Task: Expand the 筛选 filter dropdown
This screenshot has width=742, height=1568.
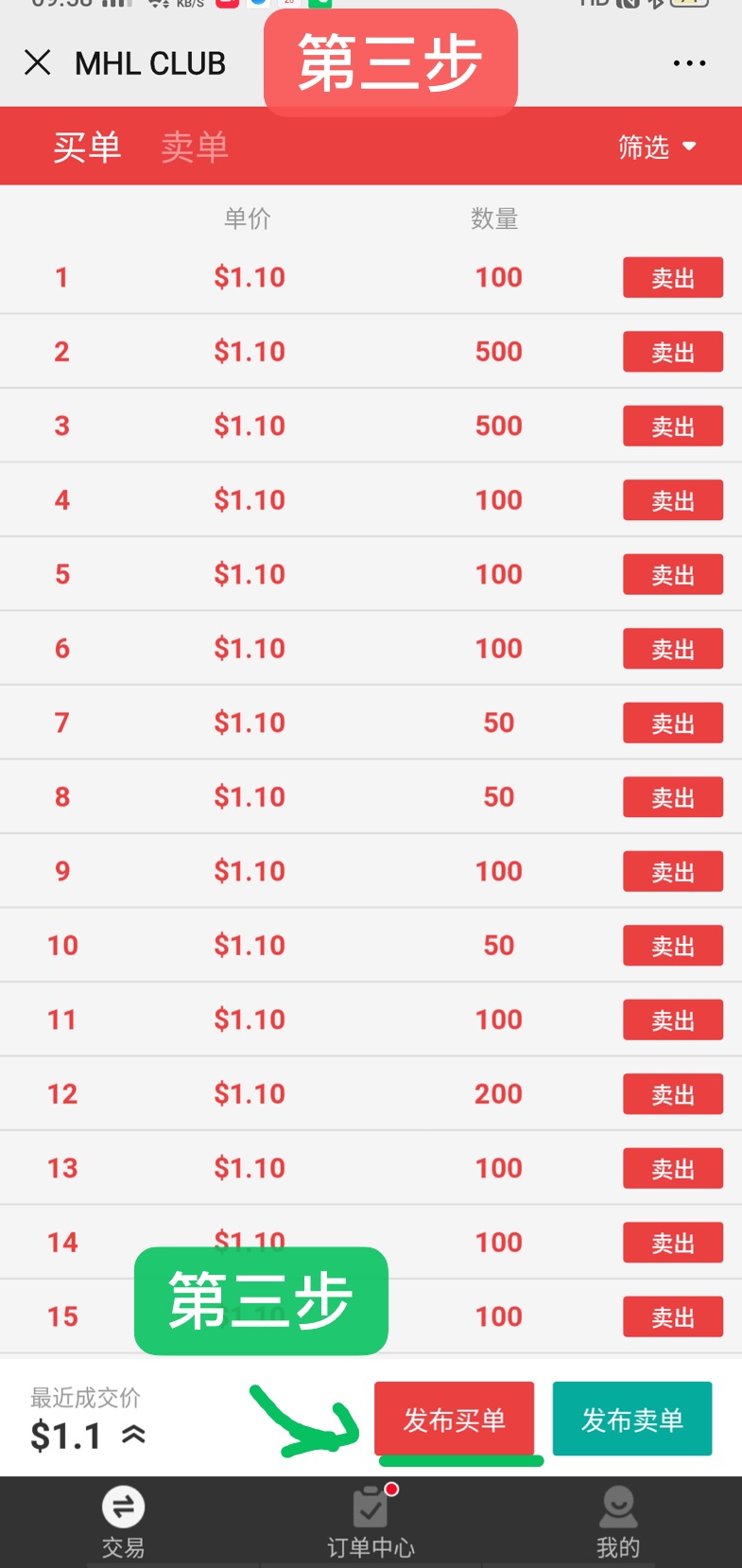Action: [657, 147]
